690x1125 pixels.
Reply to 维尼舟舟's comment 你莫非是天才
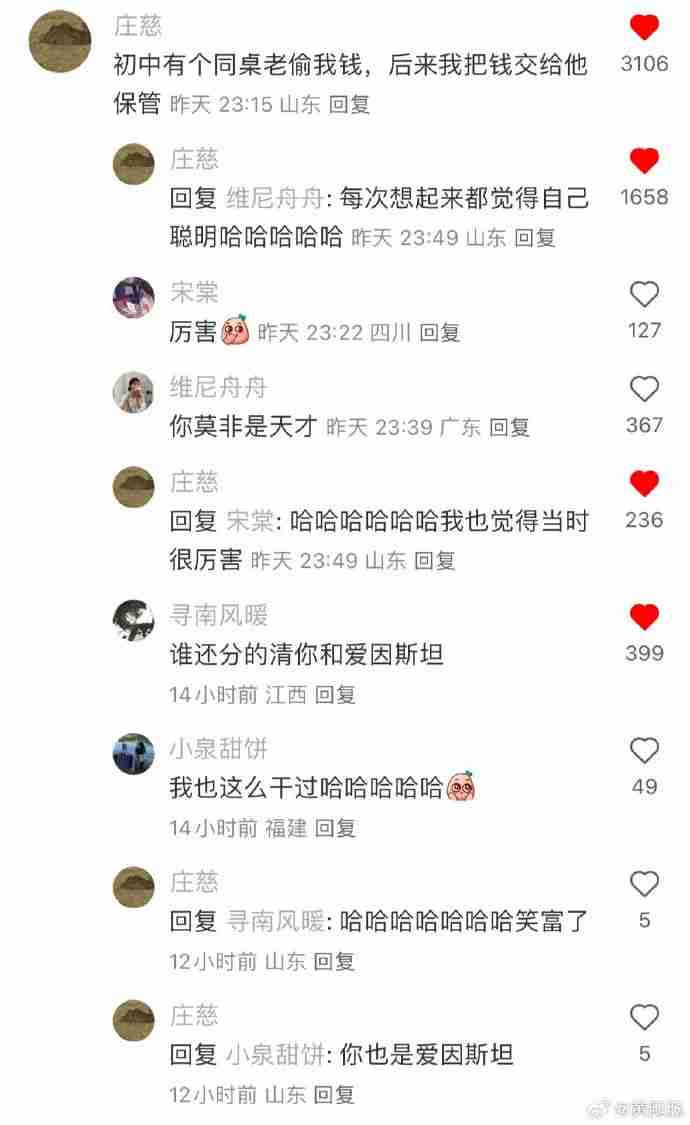(x=509, y=427)
